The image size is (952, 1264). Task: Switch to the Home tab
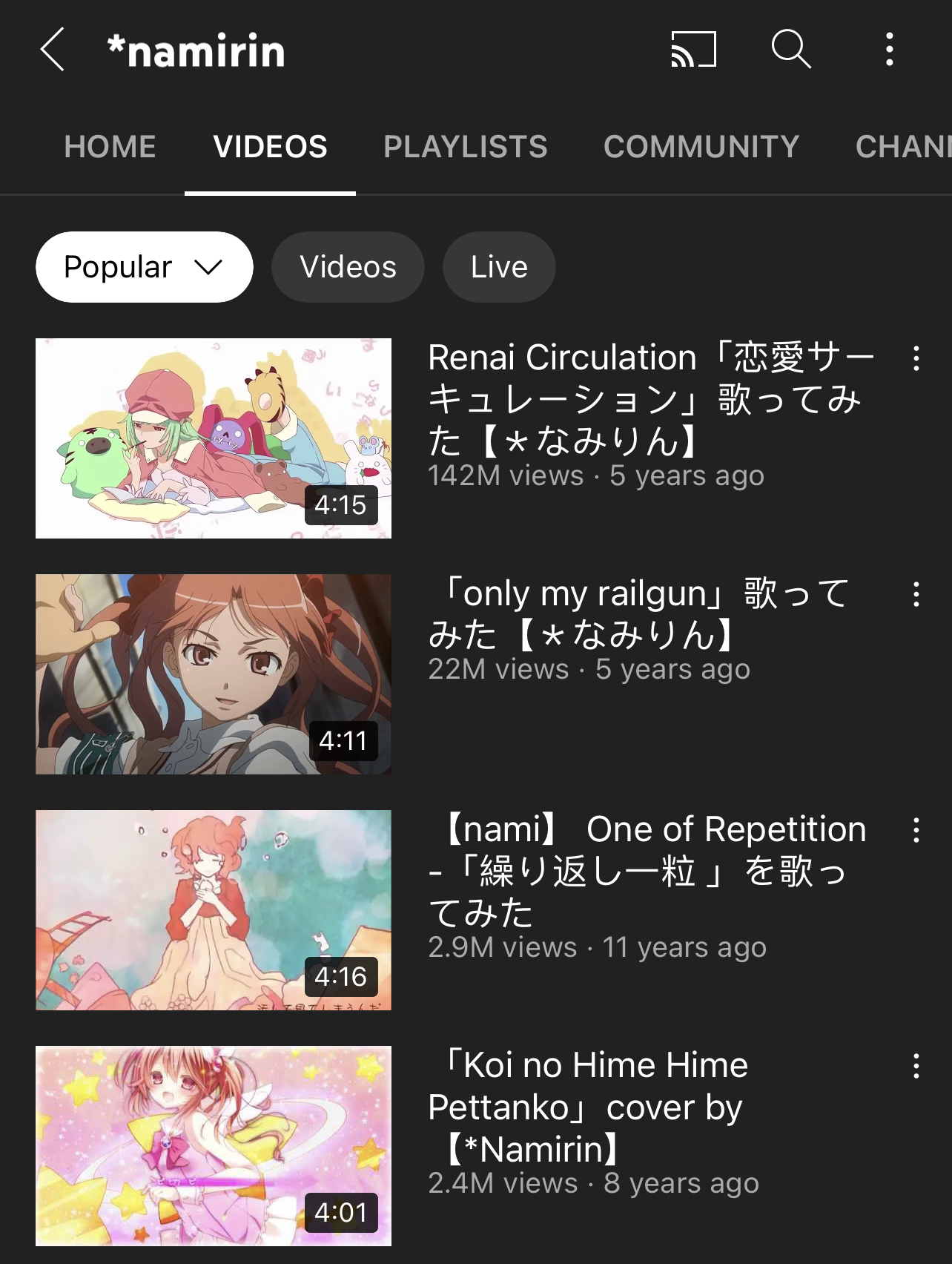click(x=110, y=147)
